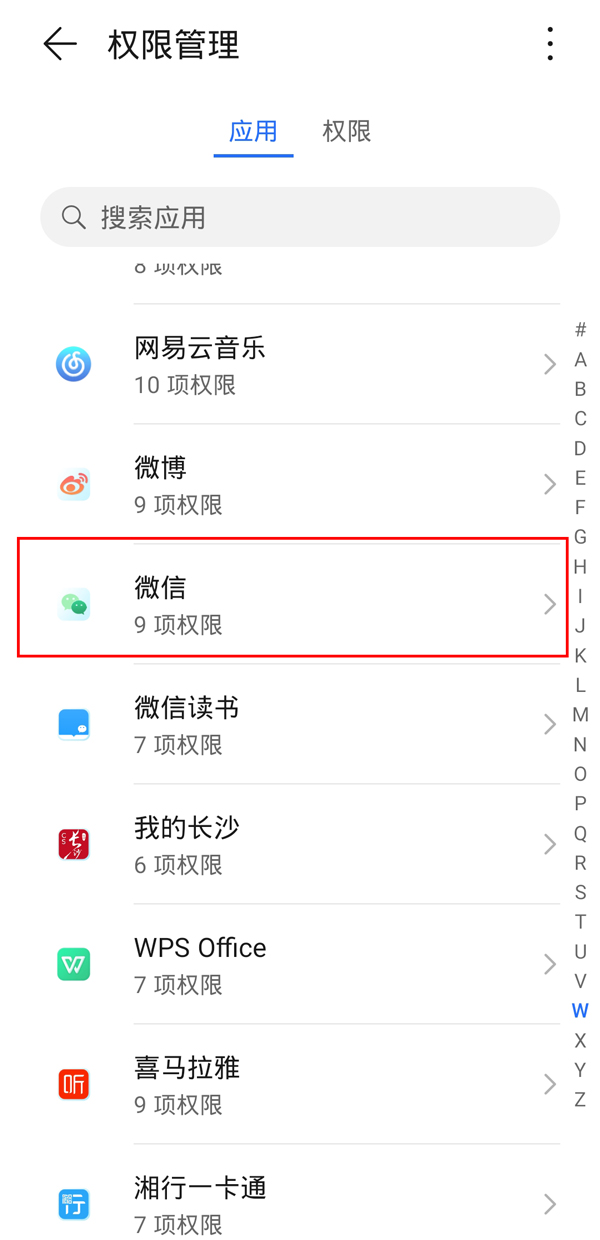This screenshot has height=1240, width=600.
Task: Jump to letter A in index
Action: pos(580,360)
